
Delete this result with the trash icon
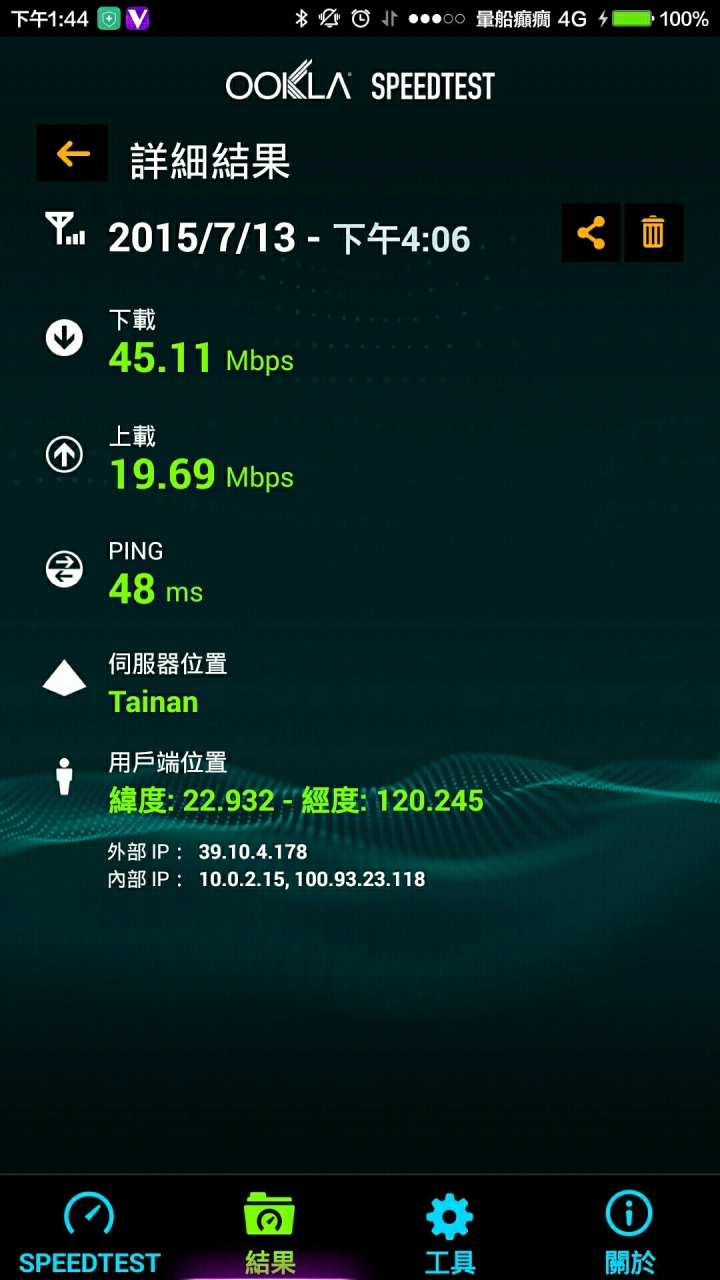click(x=653, y=233)
